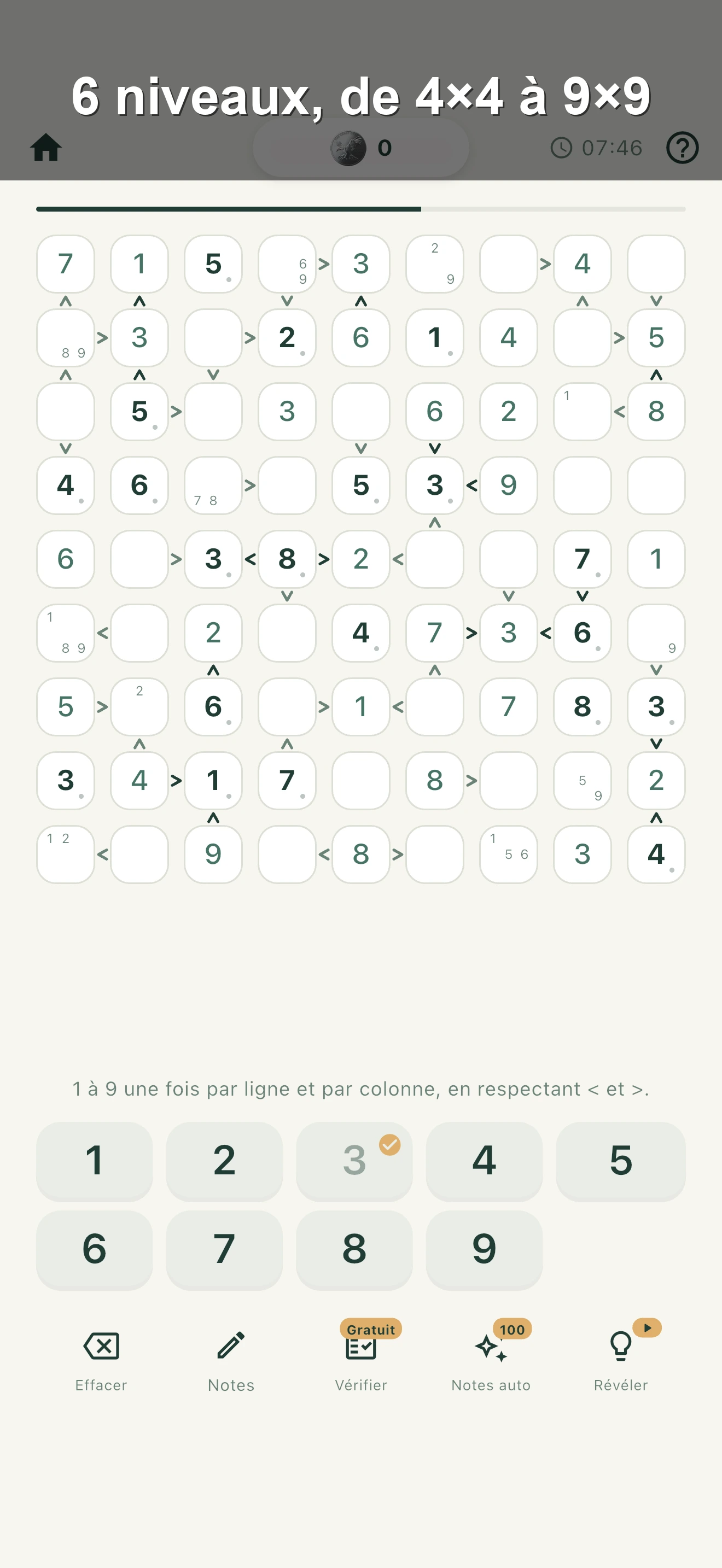Enter number 7 from the keypad
Screen dimensions: 722x1568
(224, 1249)
